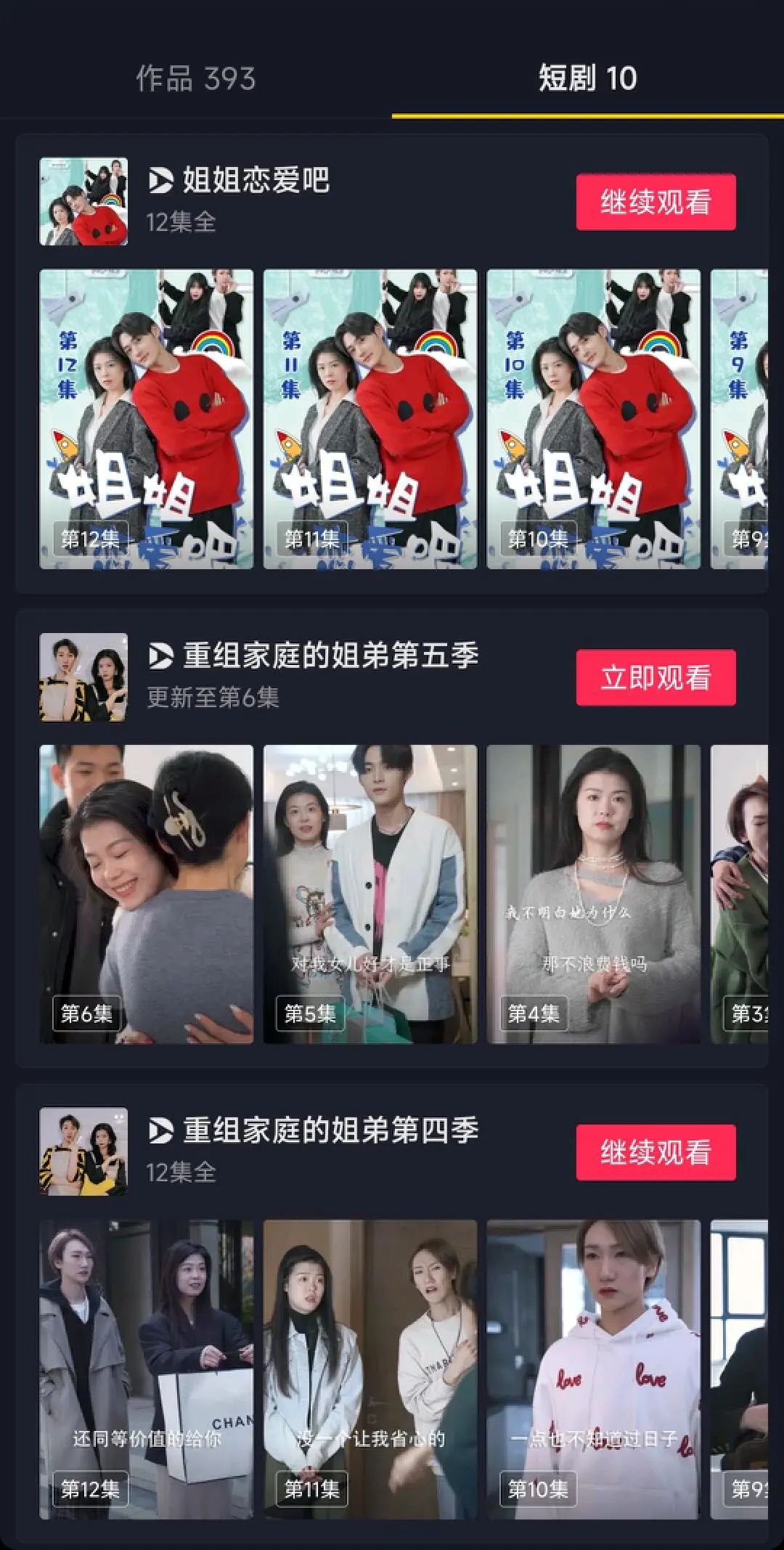Play 第5集 of 重组家庭的姐弟第五季

tap(369, 894)
